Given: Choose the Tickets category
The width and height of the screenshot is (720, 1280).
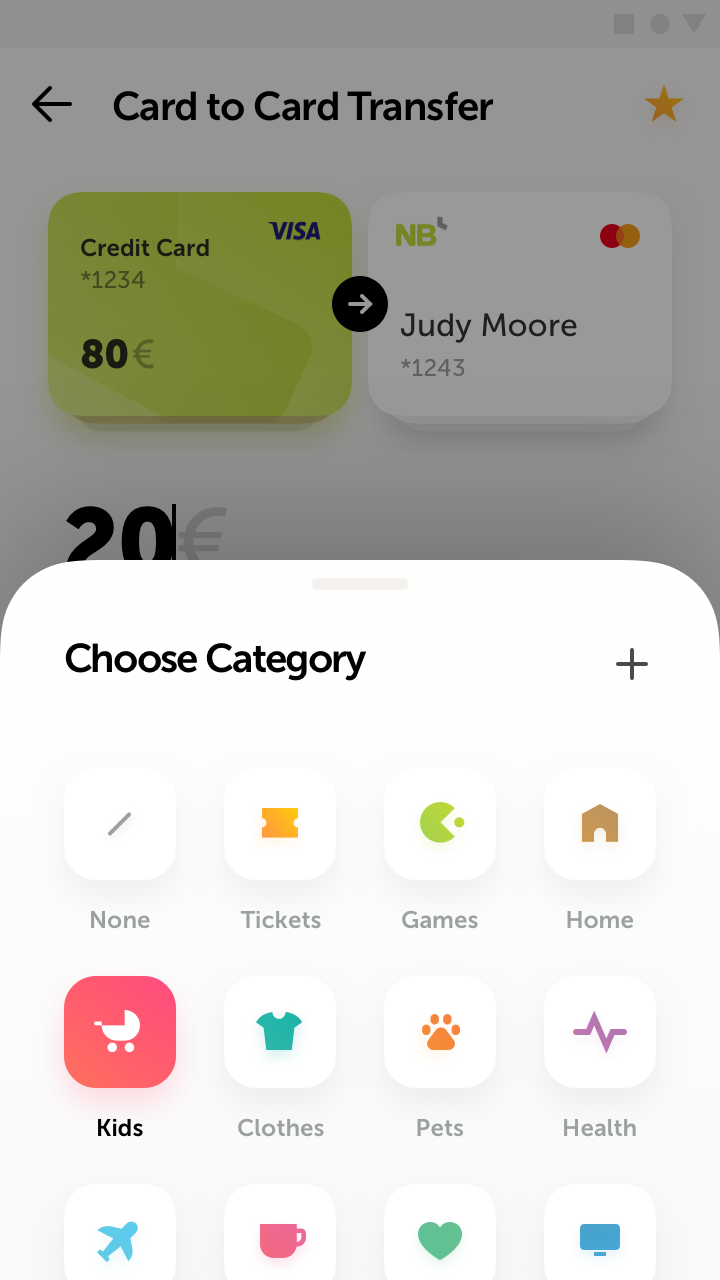Looking at the screenshot, I should pyautogui.click(x=280, y=824).
